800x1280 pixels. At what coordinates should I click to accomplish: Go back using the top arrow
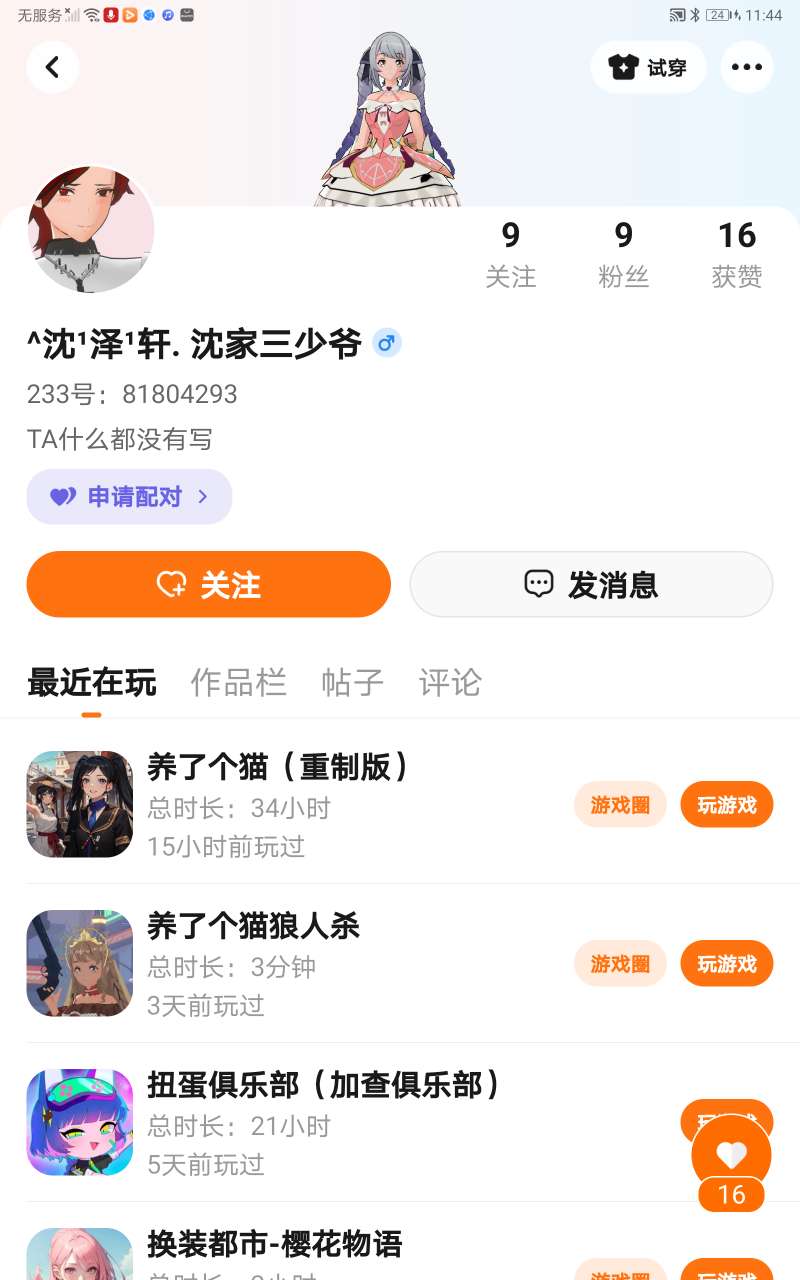click(53, 67)
